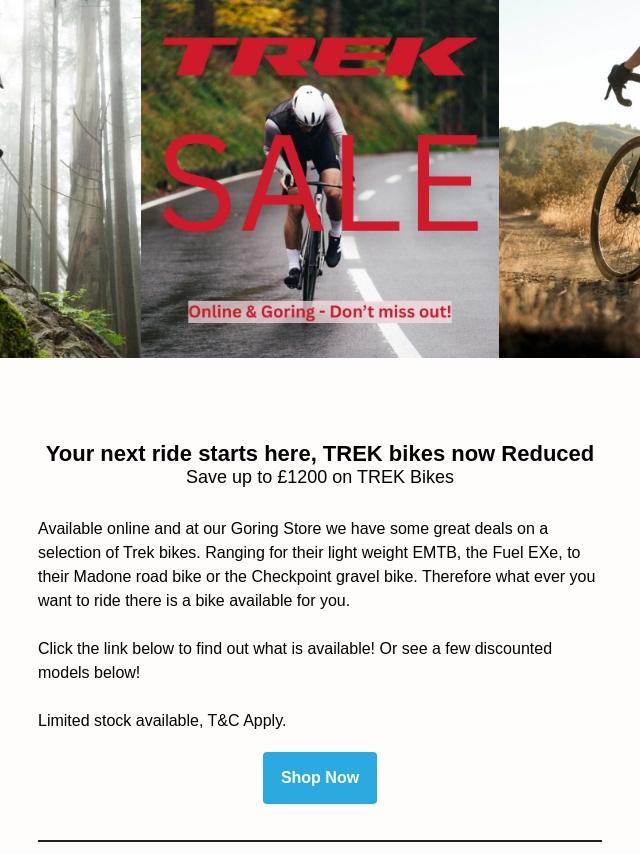Open the TREK Sale banner image
Image resolution: width=640 pixels, height=854 pixels.
coord(319,178)
